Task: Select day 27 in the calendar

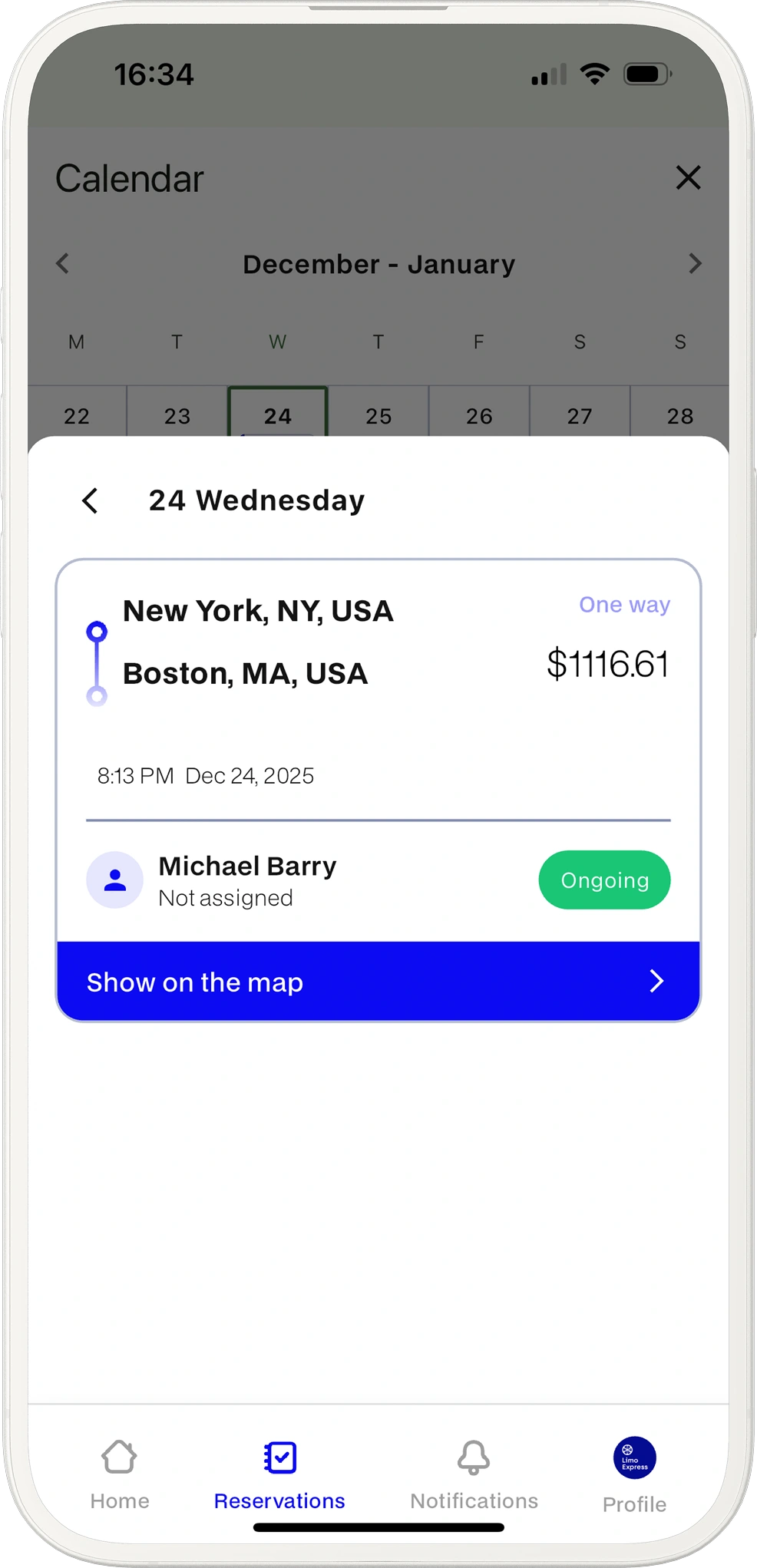Action: pyautogui.click(x=580, y=415)
